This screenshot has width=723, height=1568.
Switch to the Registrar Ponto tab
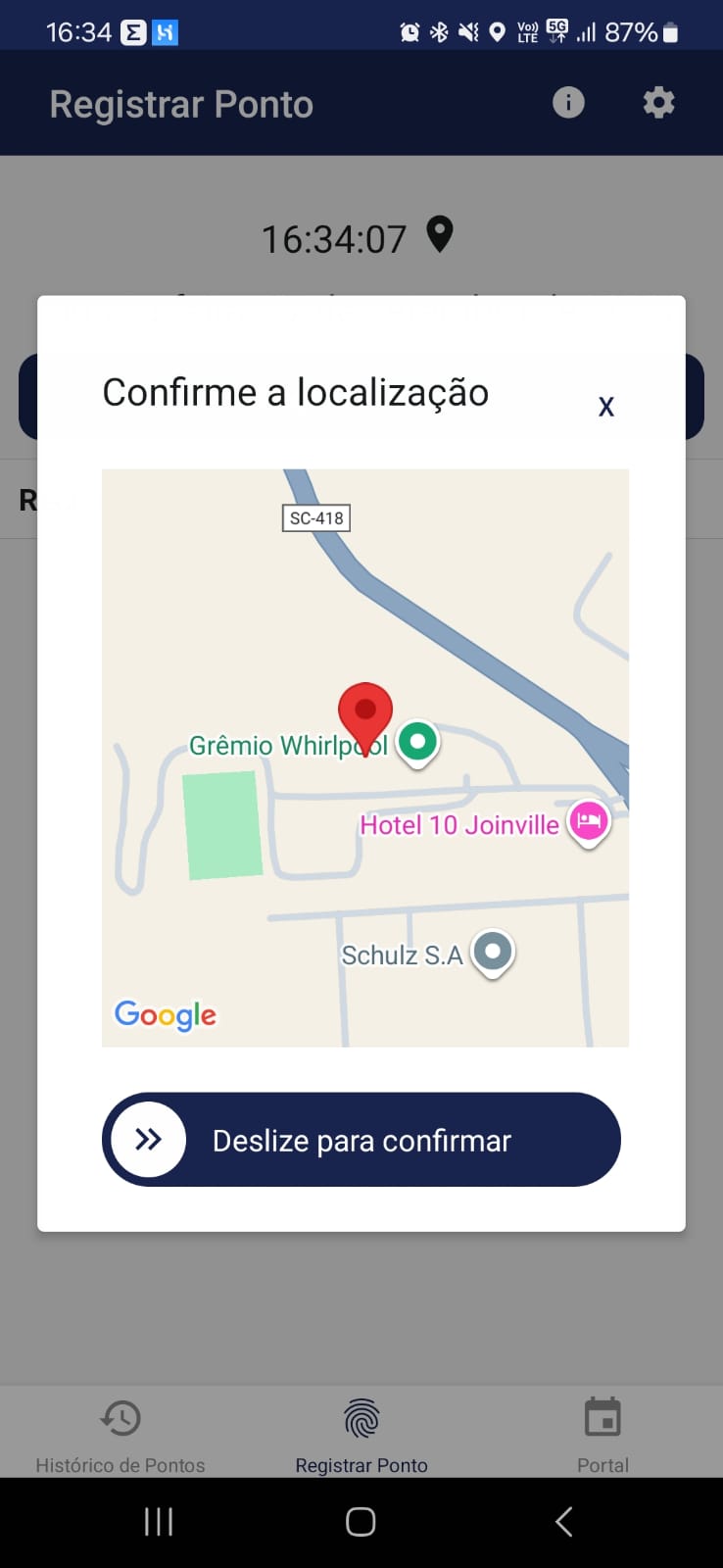(361, 1434)
